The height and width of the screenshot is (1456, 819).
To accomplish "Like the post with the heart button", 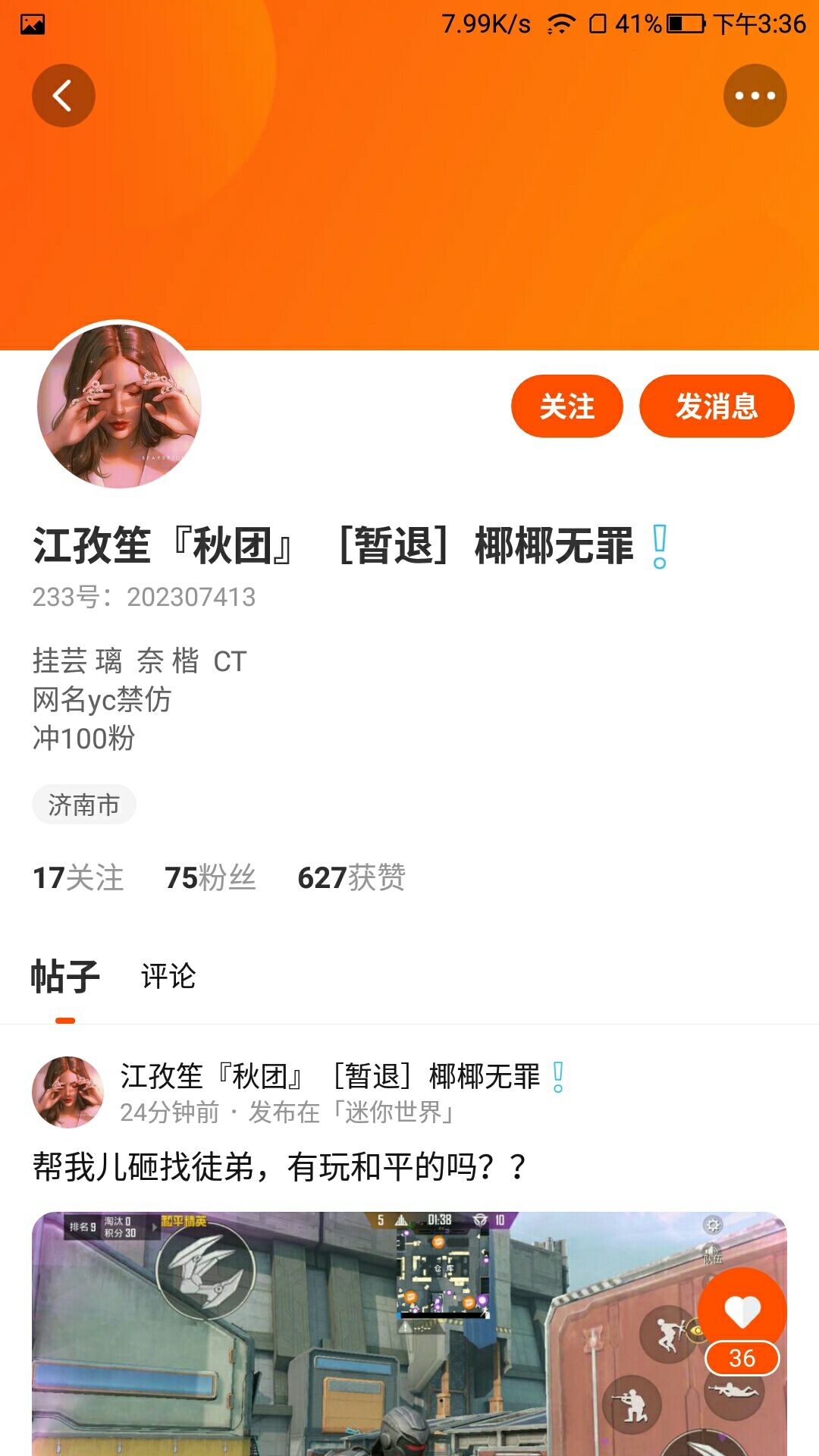I will click(x=742, y=1311).
